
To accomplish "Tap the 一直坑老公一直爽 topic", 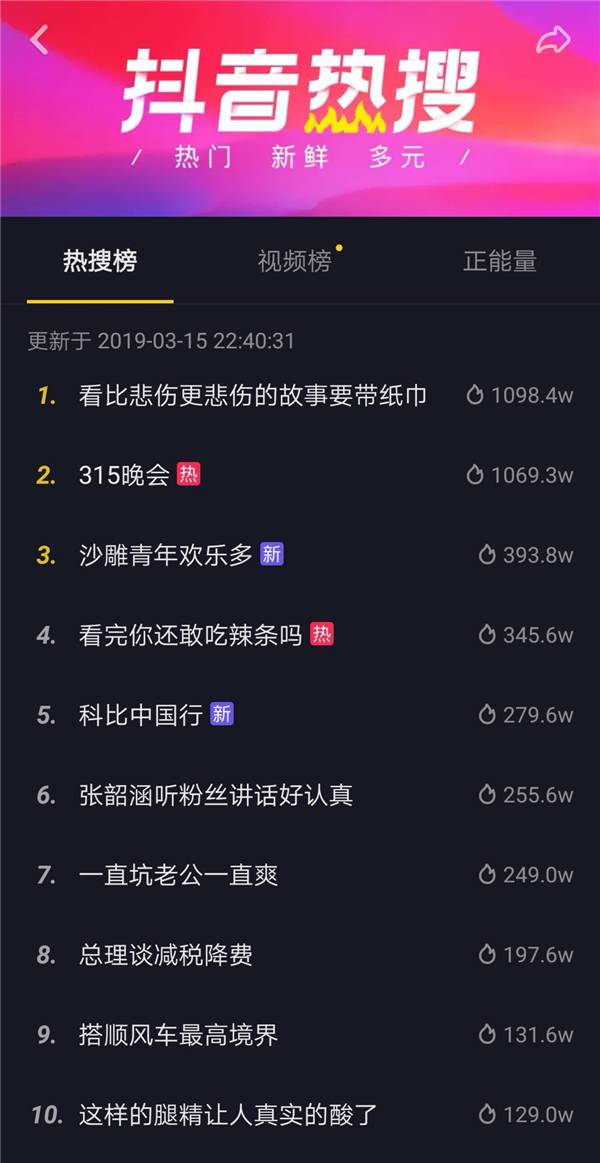I will click(x=178, y=875).
